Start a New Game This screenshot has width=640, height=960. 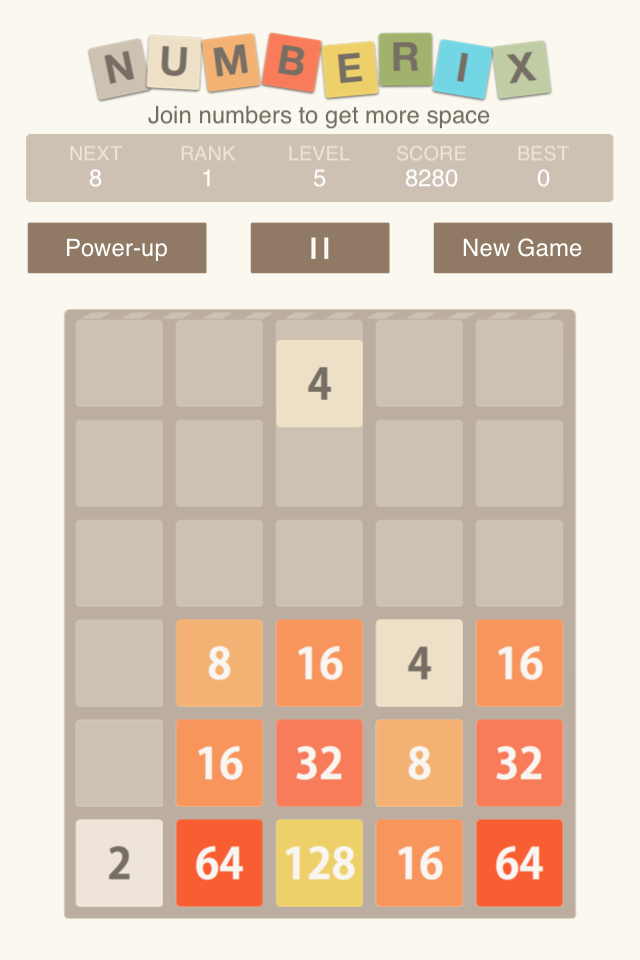(x=522, y=248)
